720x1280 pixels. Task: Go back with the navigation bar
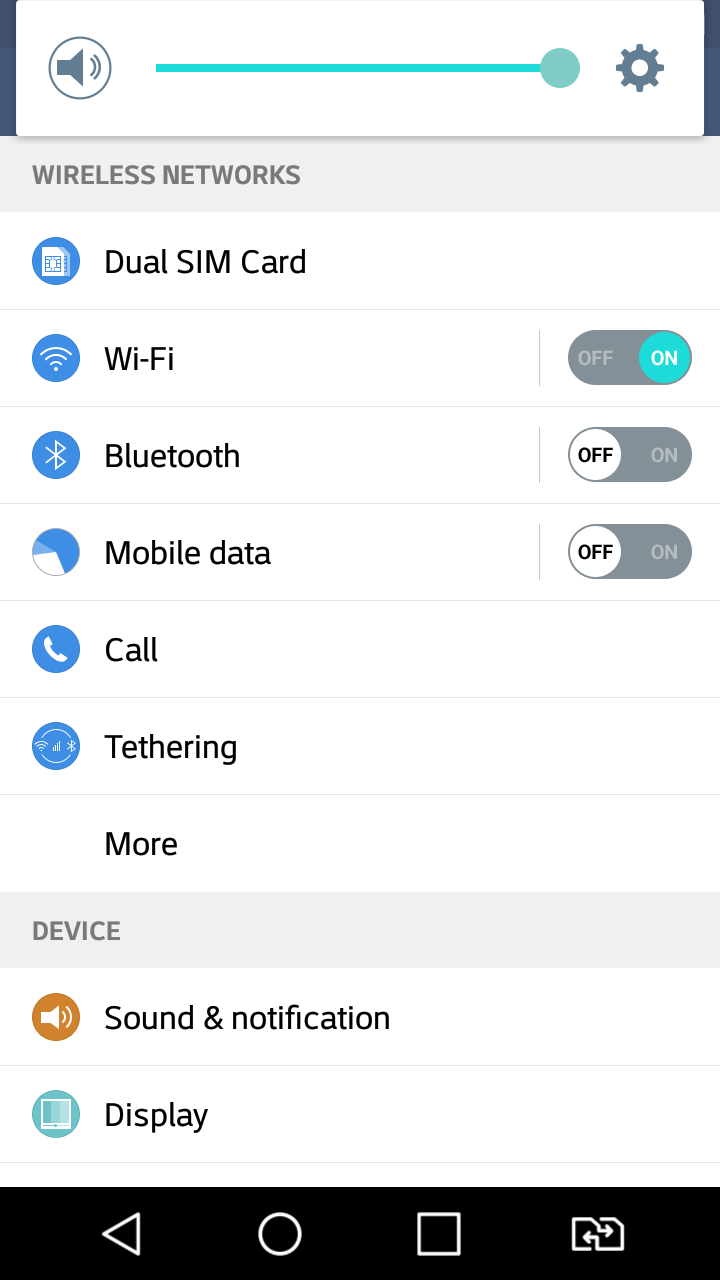122,1234
